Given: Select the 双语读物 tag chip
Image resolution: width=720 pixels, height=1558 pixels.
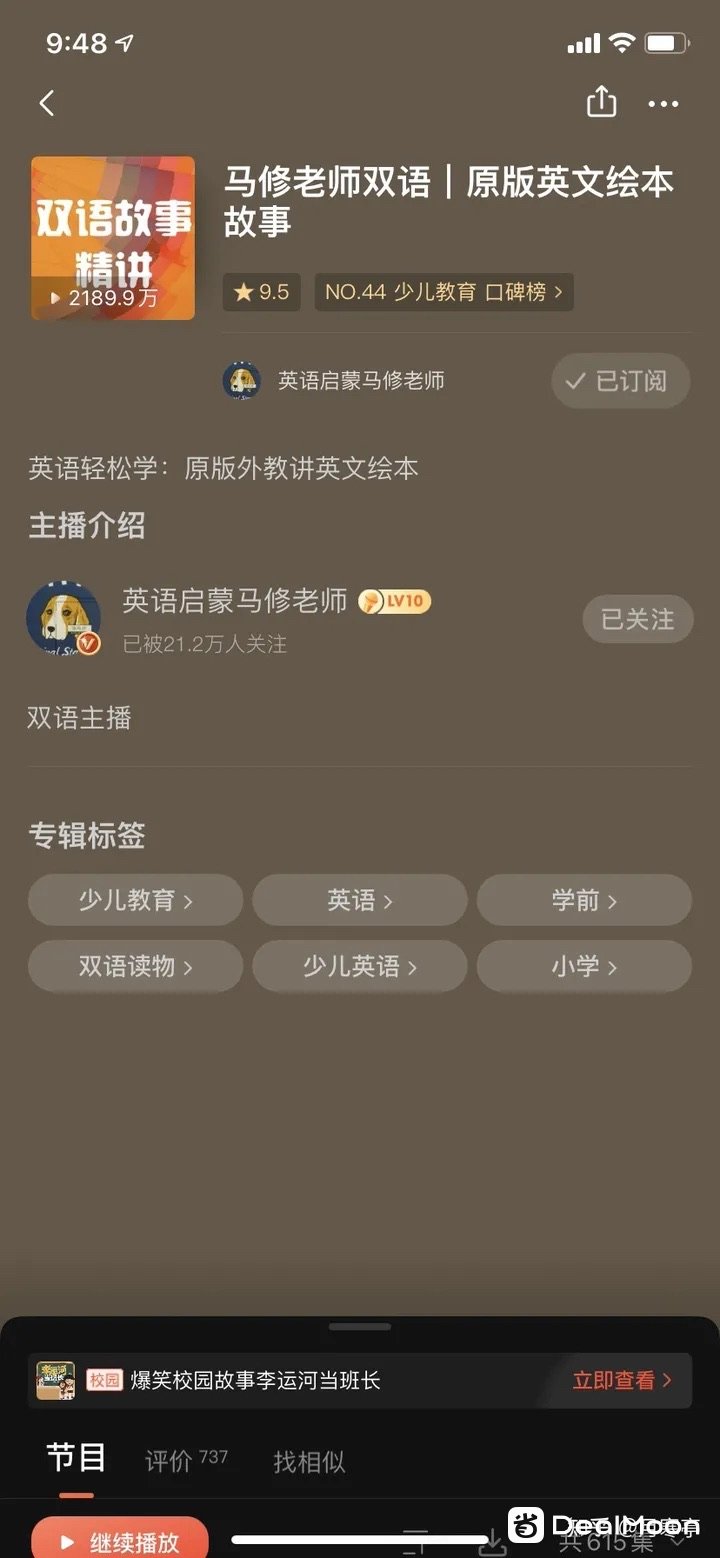Looking at the screenshot, I should [135, 966].
